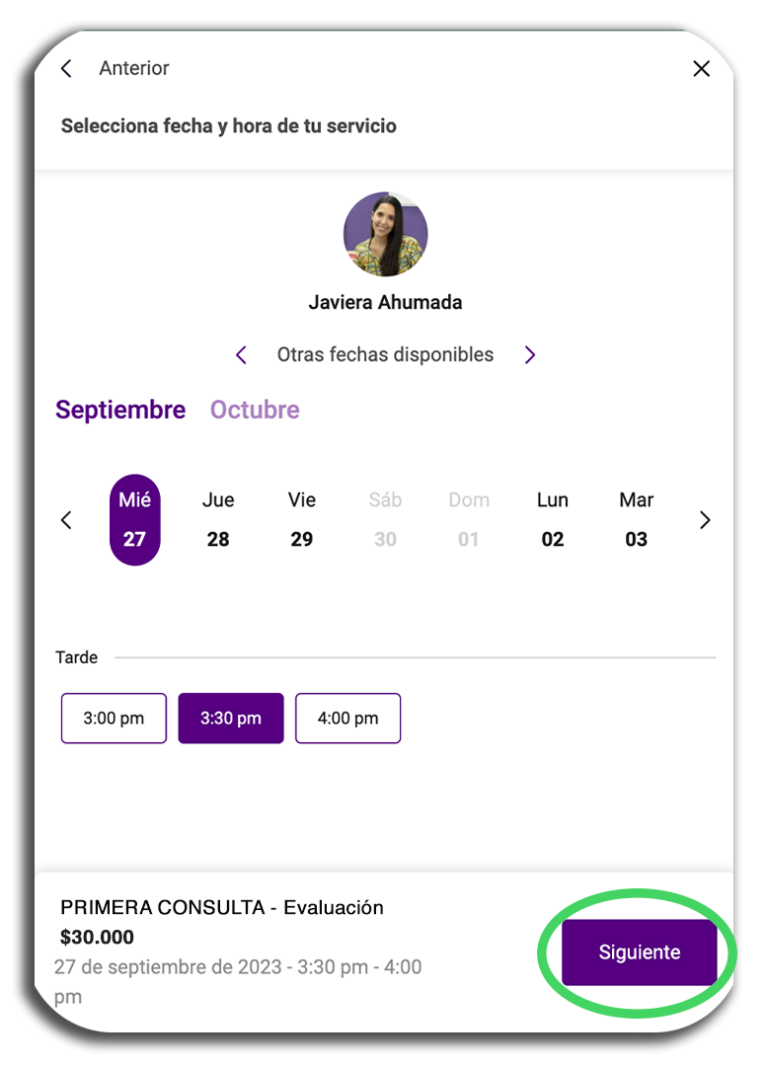Close the booking dialog
The width and height of the screenshot is (768, 1066).
point(701,68)
